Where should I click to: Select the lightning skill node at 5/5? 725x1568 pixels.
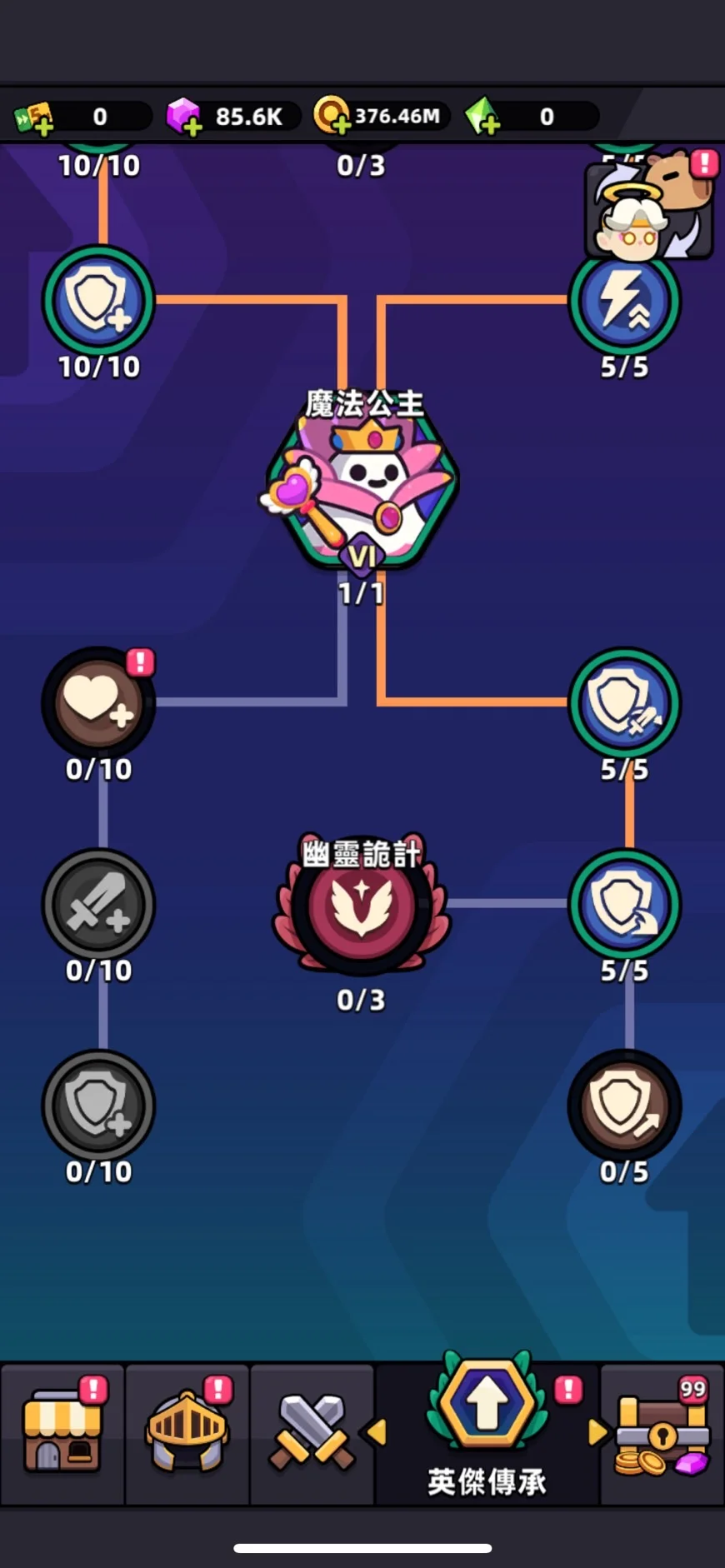624,302
